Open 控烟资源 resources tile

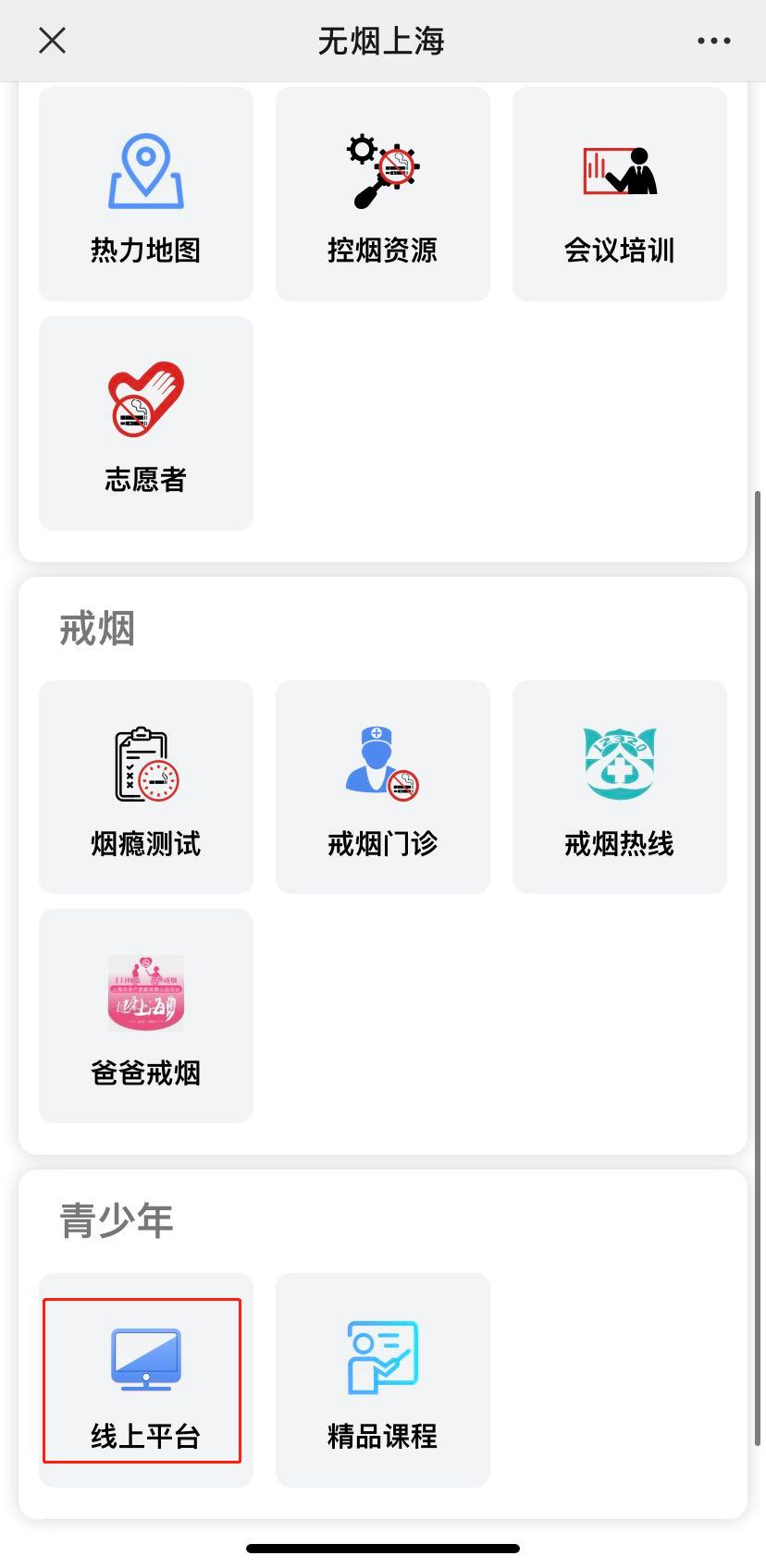(383, 194)
